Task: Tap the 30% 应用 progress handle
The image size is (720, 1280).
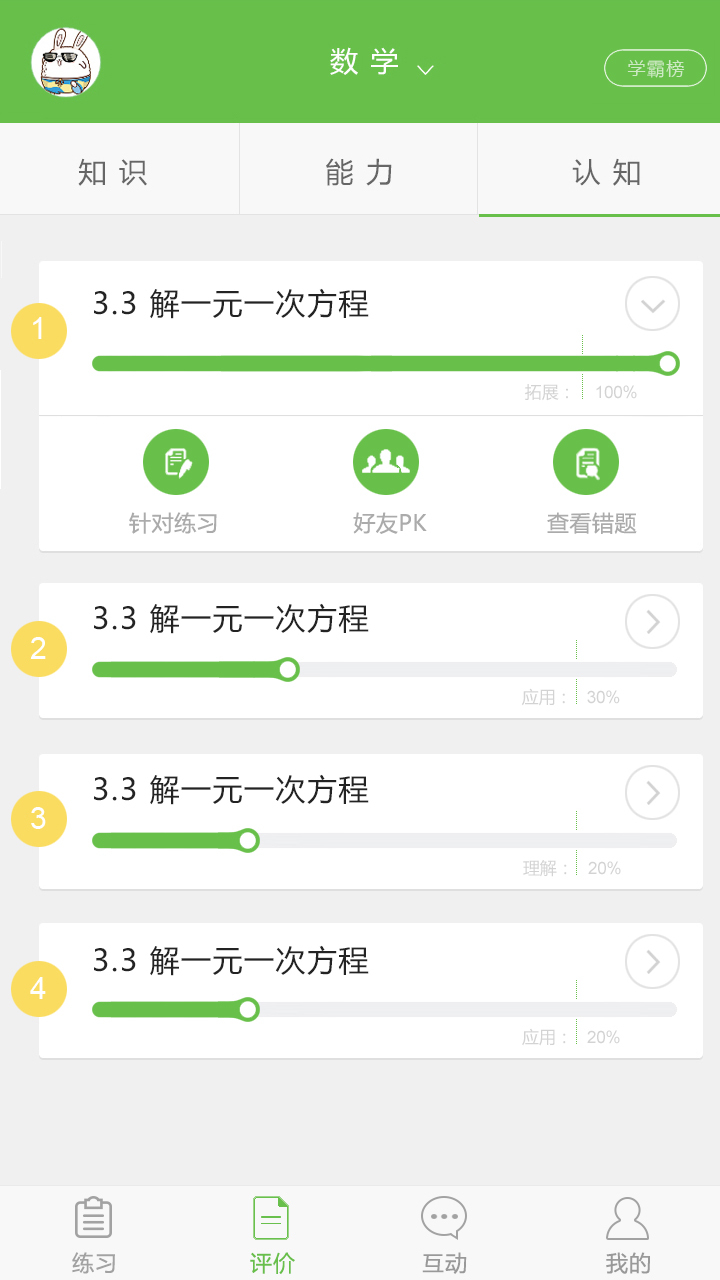Action: (289, 669)
